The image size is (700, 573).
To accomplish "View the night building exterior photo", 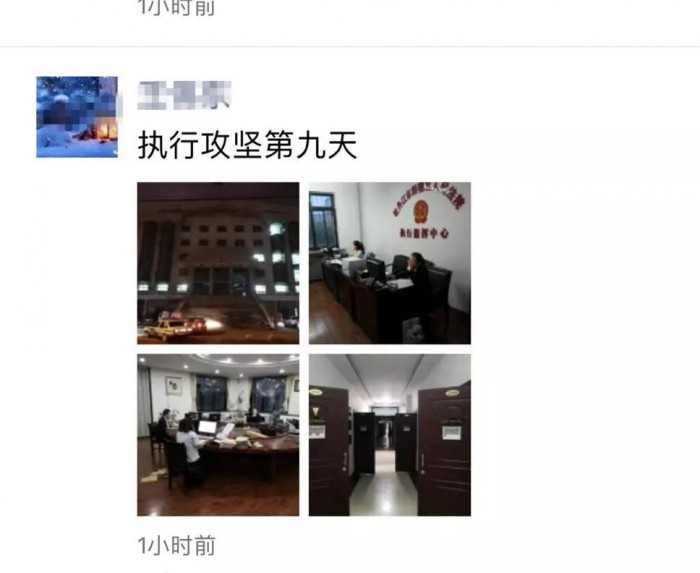I will [217, 262].
